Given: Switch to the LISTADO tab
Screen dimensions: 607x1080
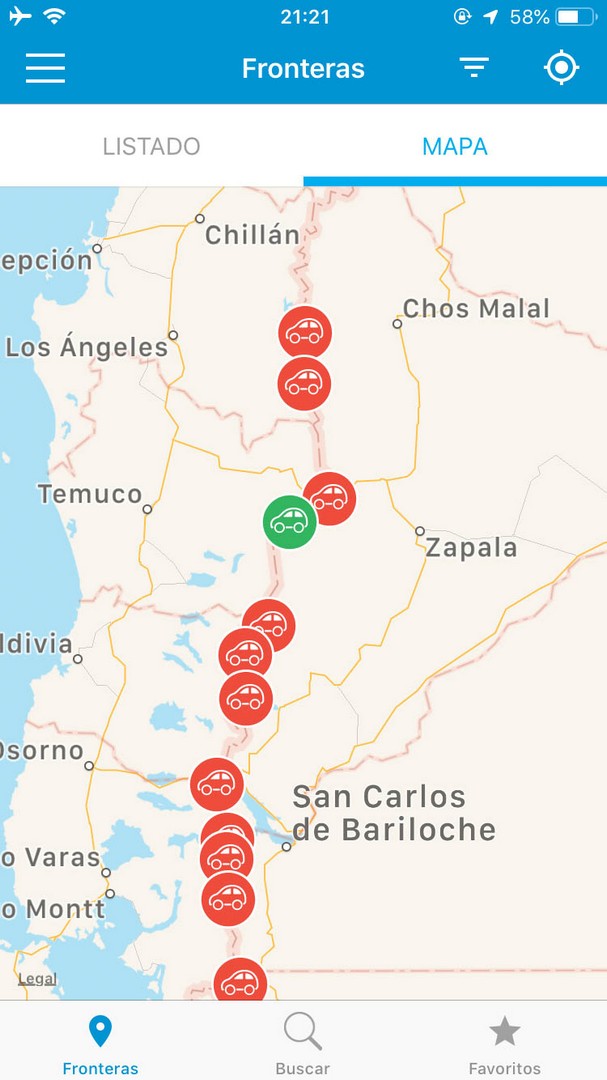Looking at the screenshot, I should coord(151,146).
